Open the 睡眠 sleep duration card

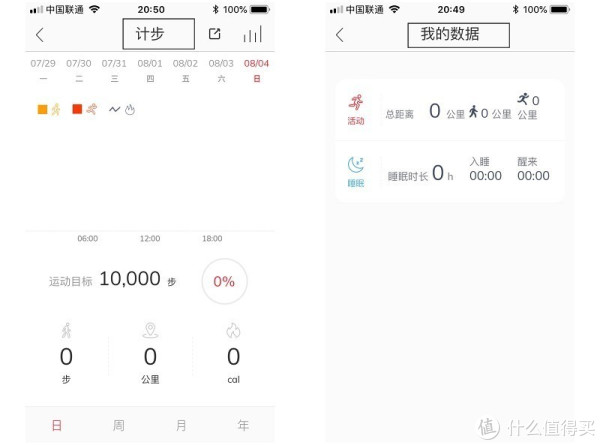tap(449, 172)
